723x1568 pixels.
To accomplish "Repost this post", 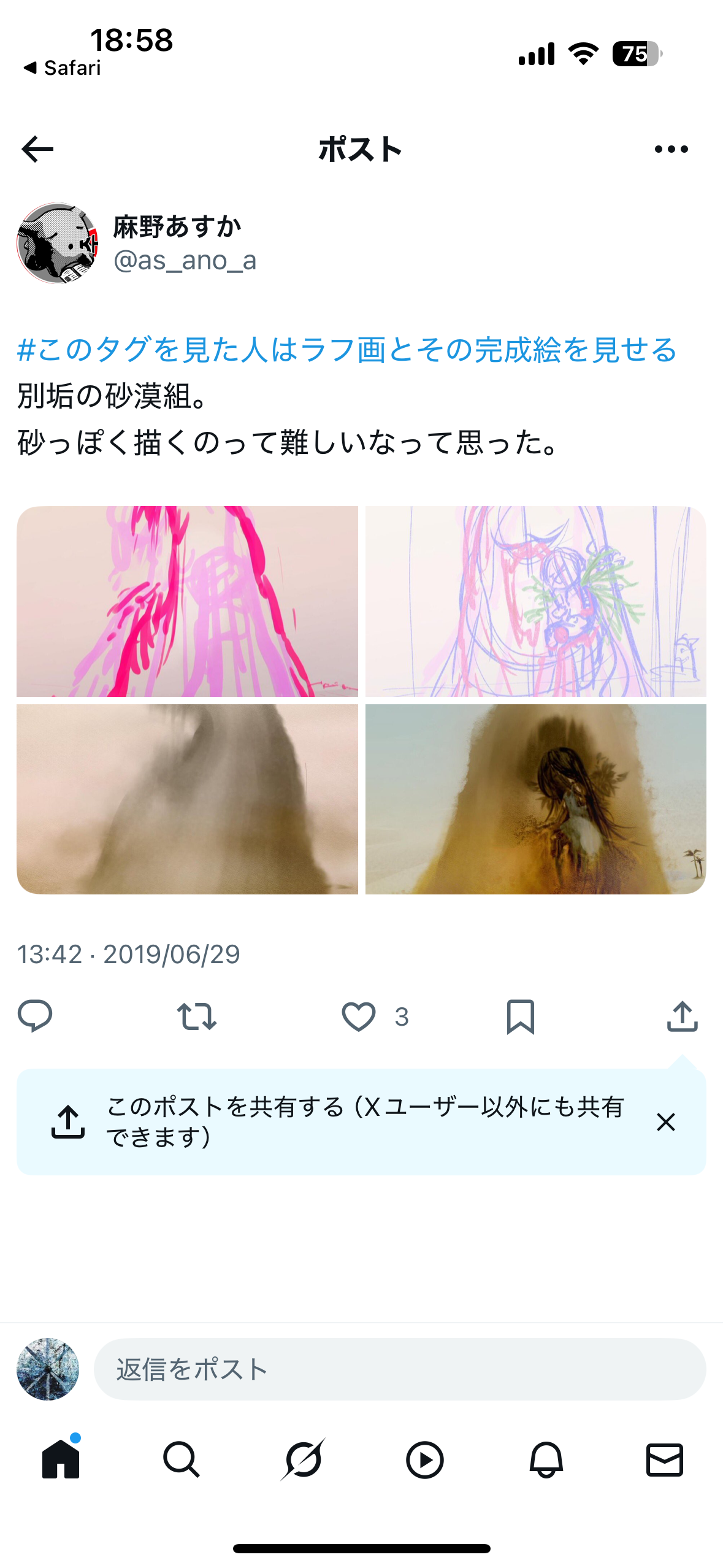I will click(196, 1017).
